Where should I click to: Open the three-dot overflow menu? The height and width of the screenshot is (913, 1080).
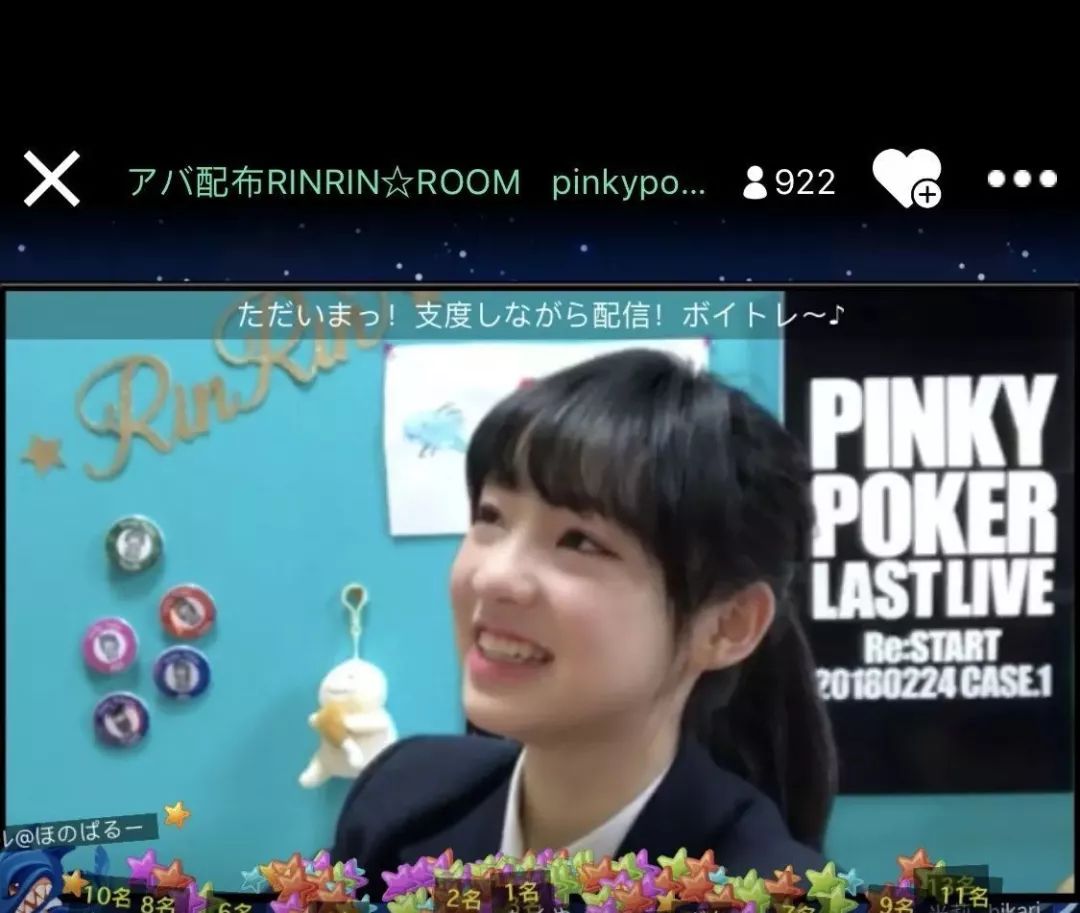coord(1022,179)
